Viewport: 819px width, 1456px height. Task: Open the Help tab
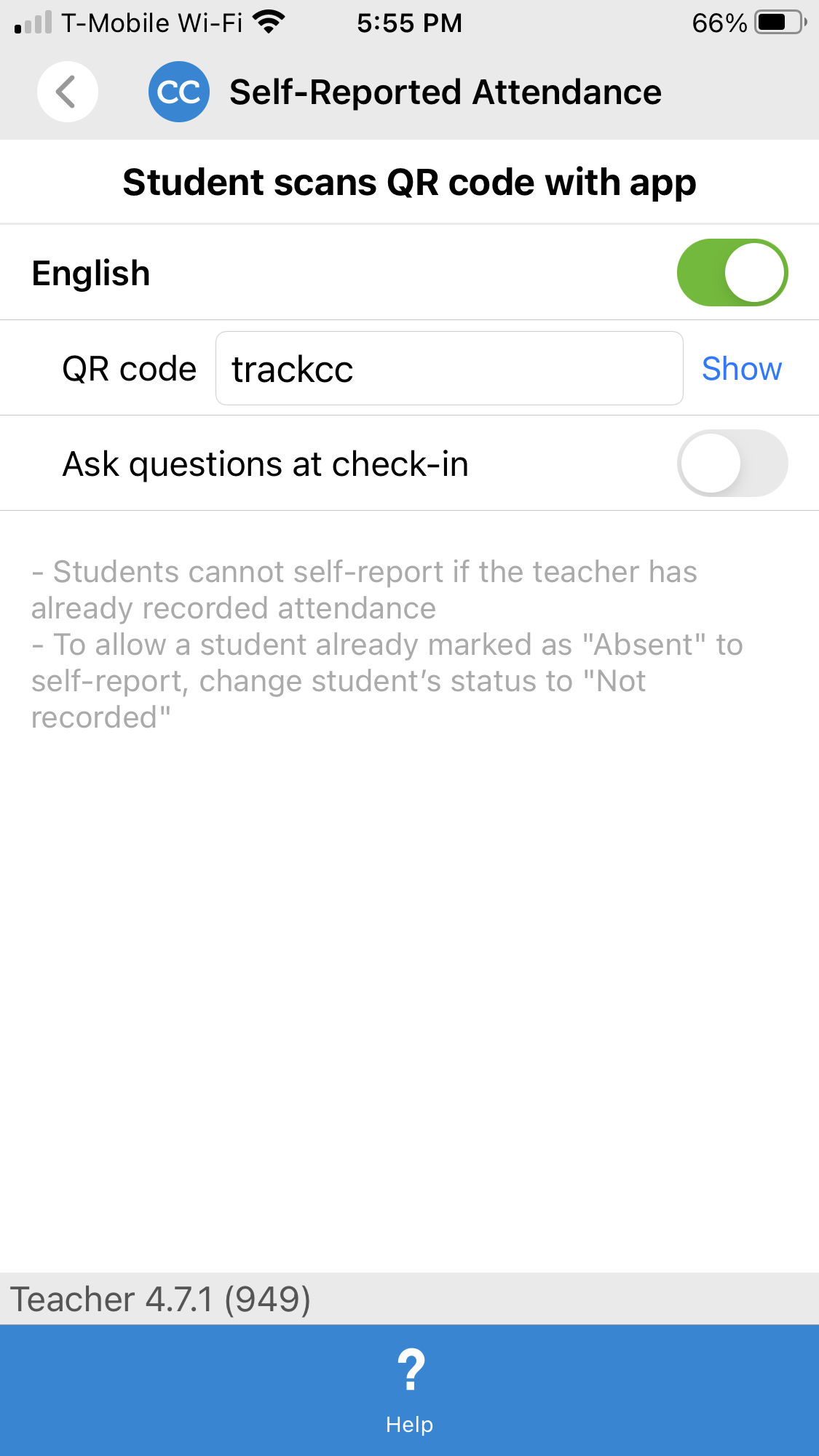(x=410, y=1391)
